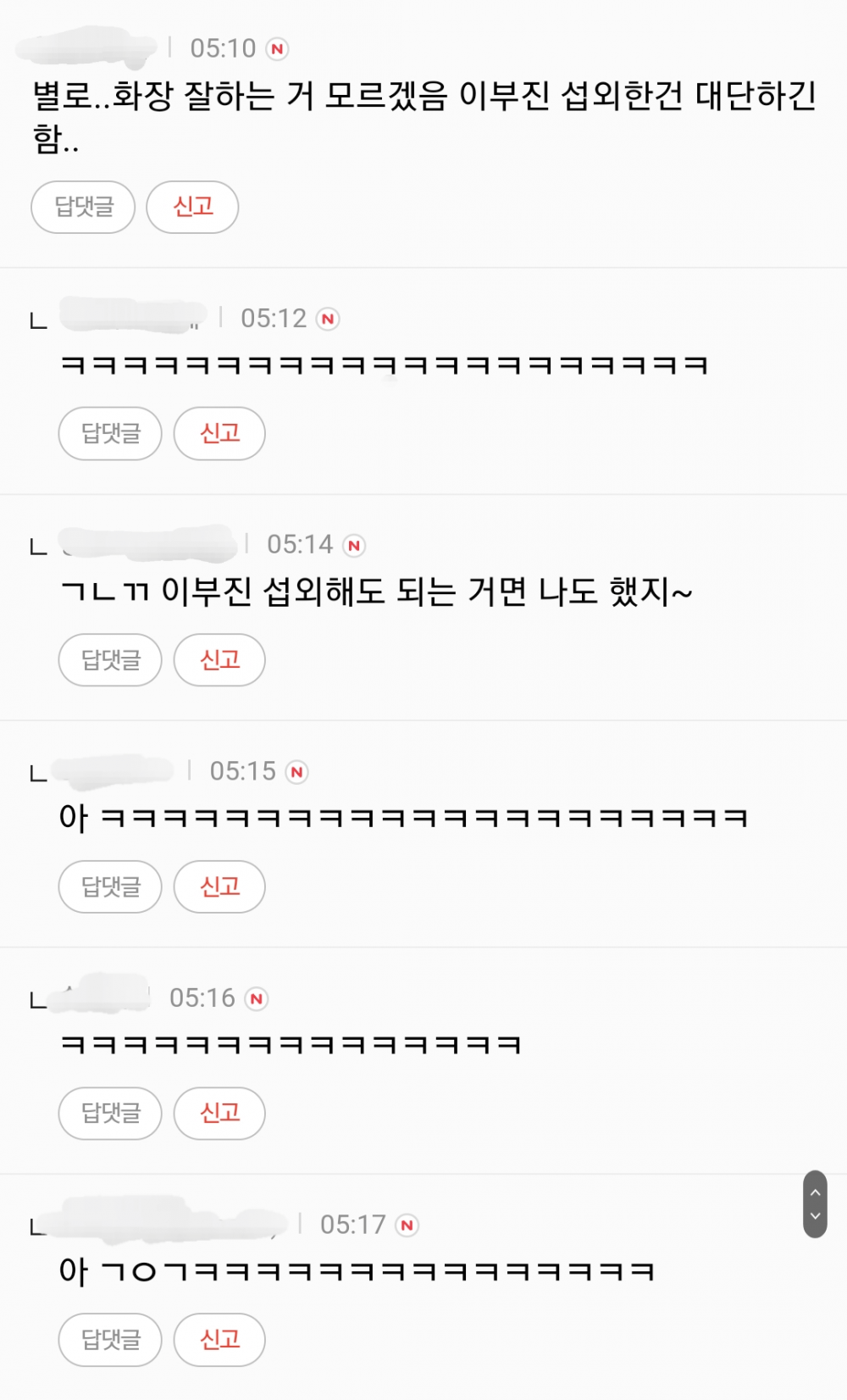
Task: Reply to the 05:12 comment via 답댓글
Action: point(110,434)
